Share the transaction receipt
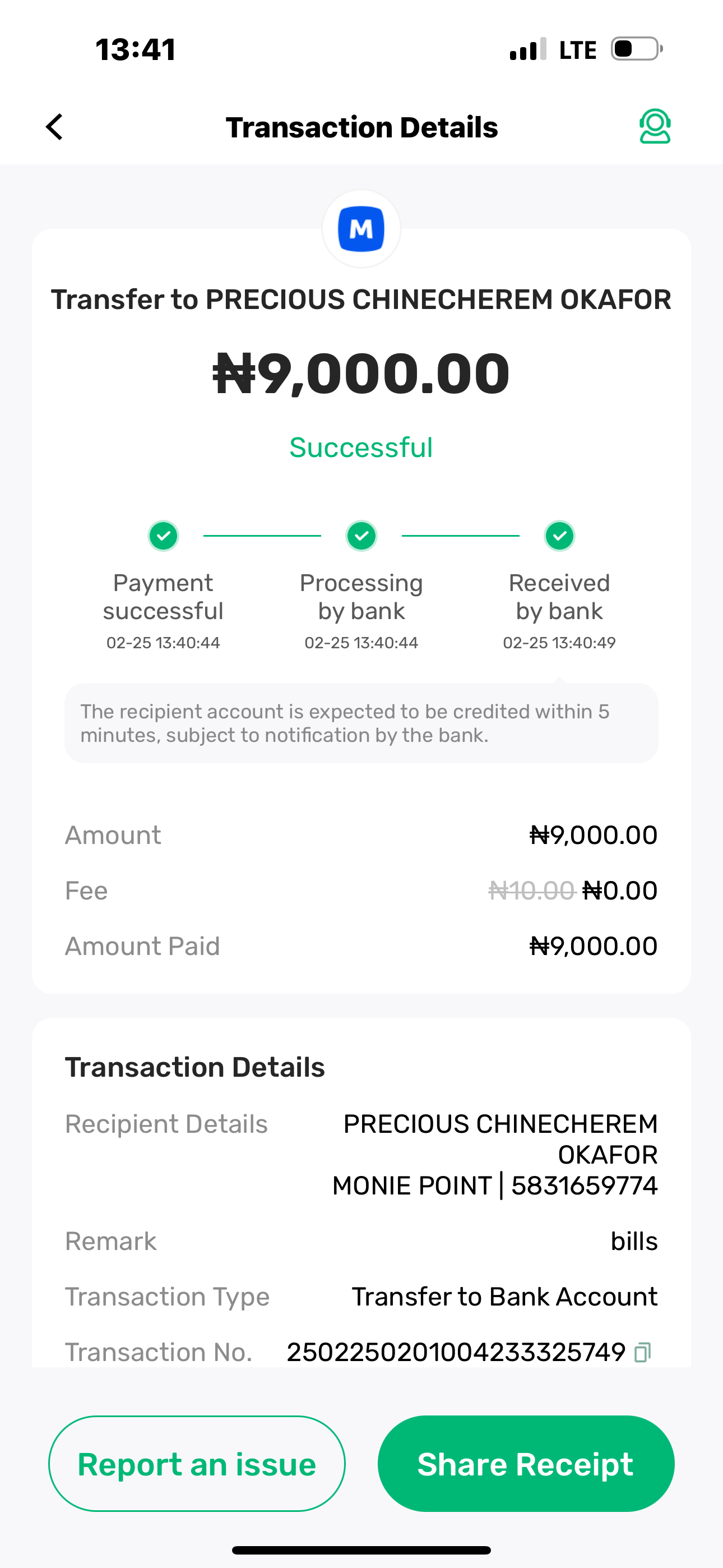The height and width of the screenshot is (1568, 723). coord(525,1464)
